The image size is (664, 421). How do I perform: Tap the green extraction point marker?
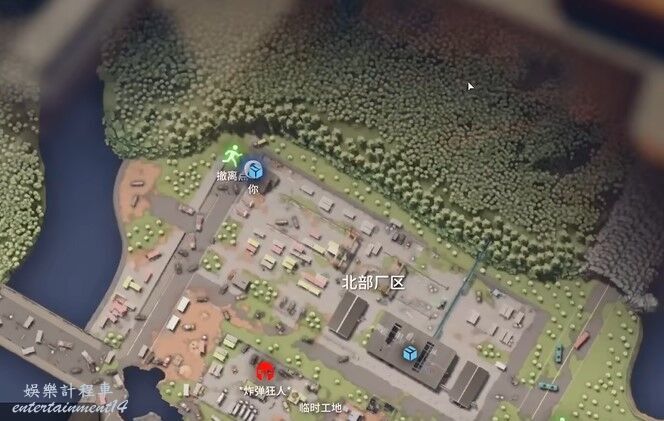[232, 156]
